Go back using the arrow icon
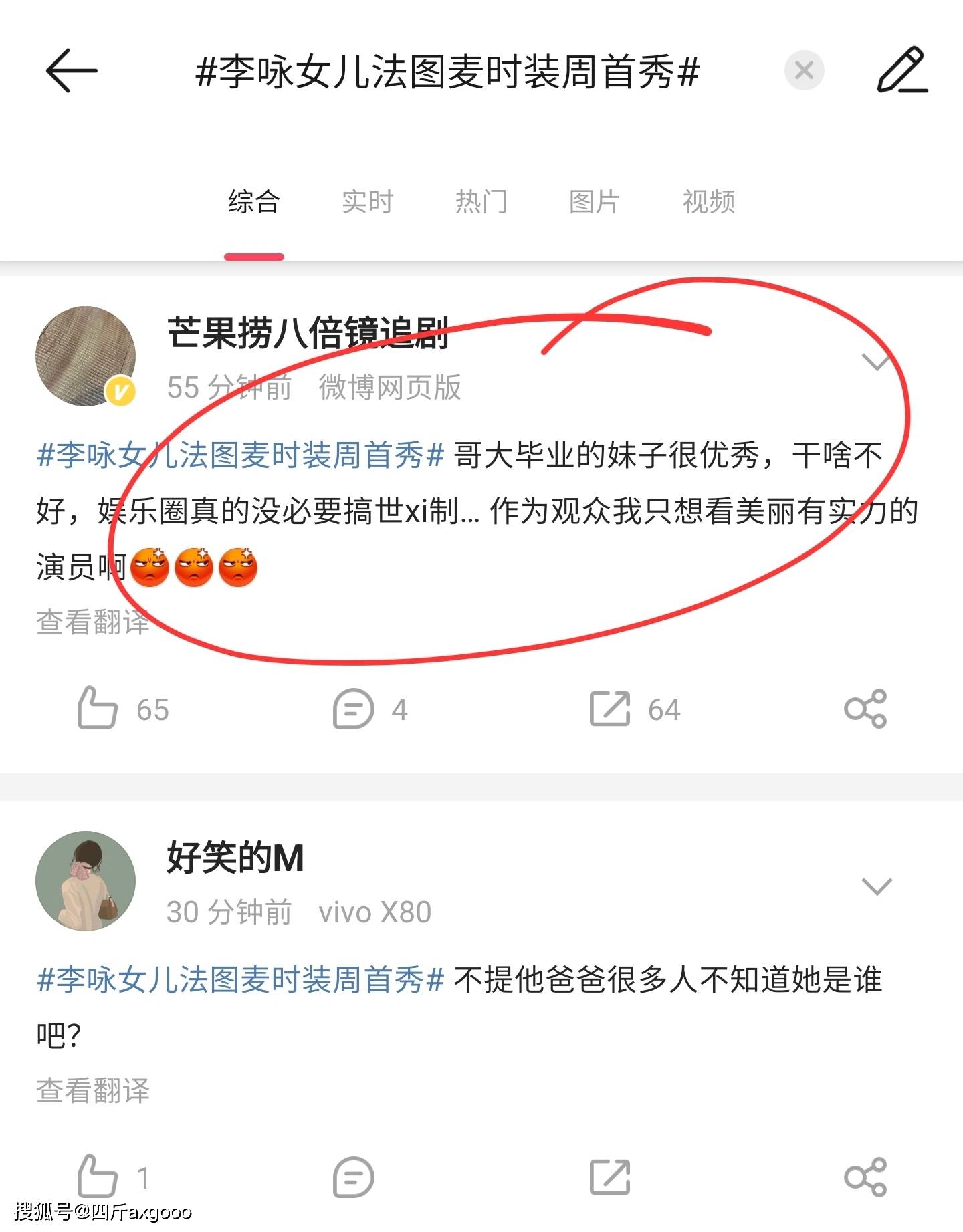This screenshot has width=963, height=1232. click(x=72, y=70)
